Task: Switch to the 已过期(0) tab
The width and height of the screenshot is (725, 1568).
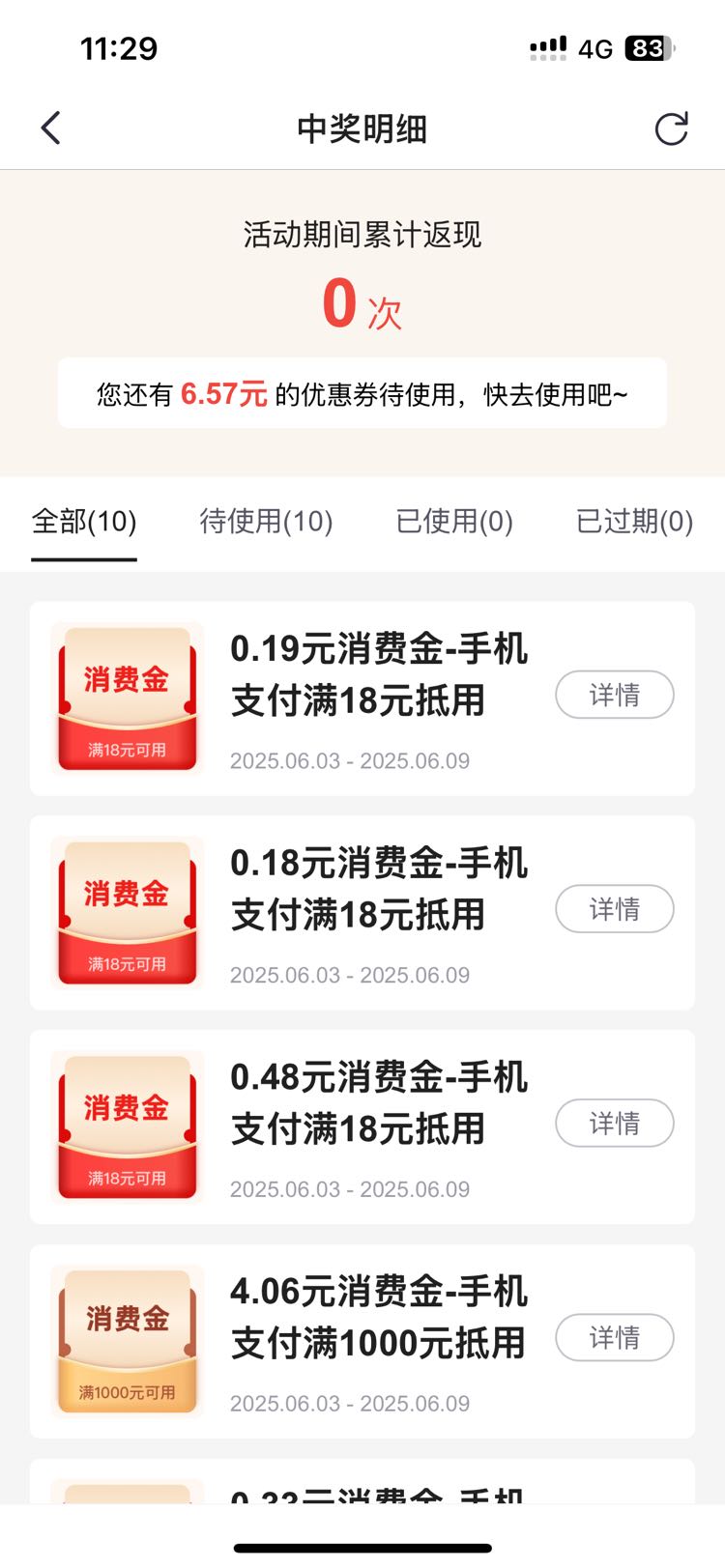Action: pyautogui.click(x=634, y=521)
